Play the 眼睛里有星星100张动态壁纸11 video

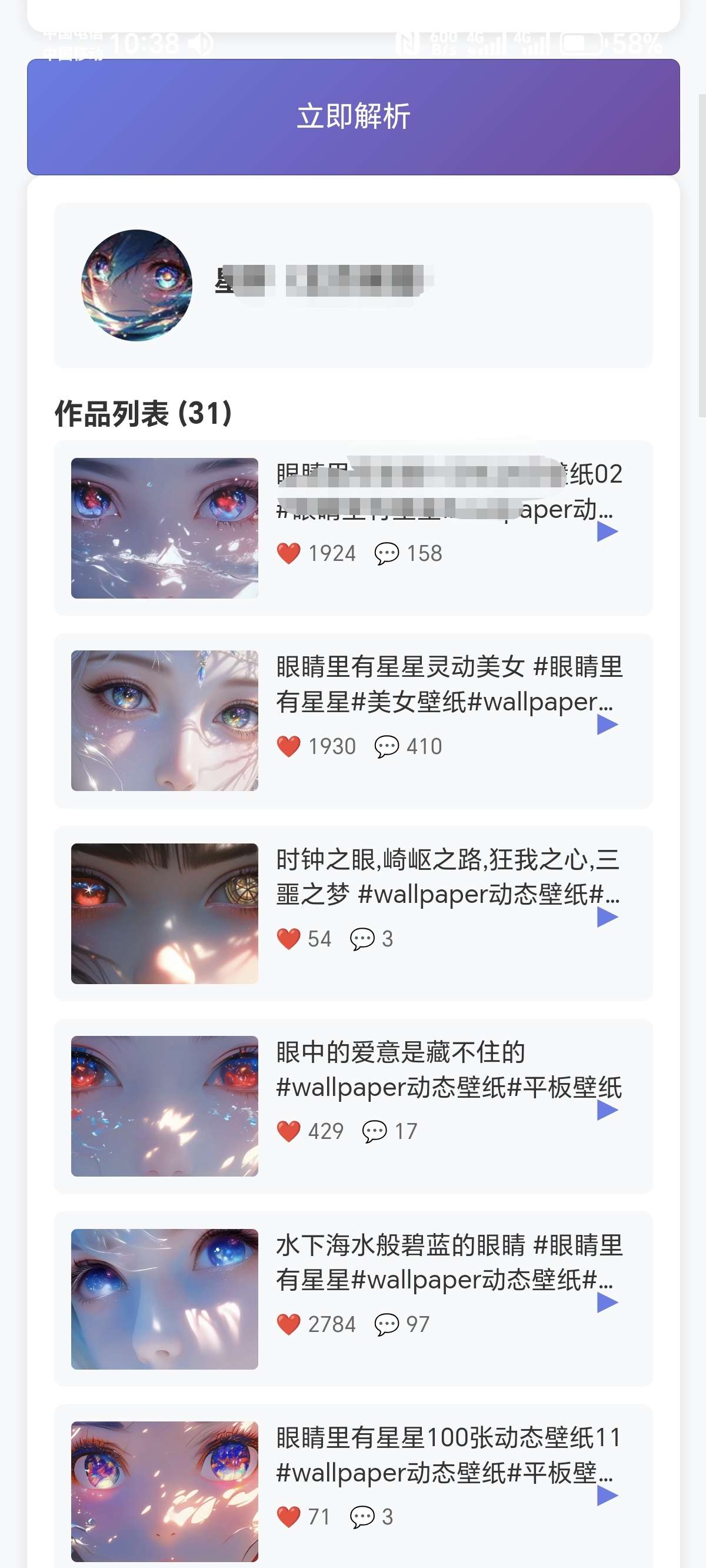[607, 1495]
